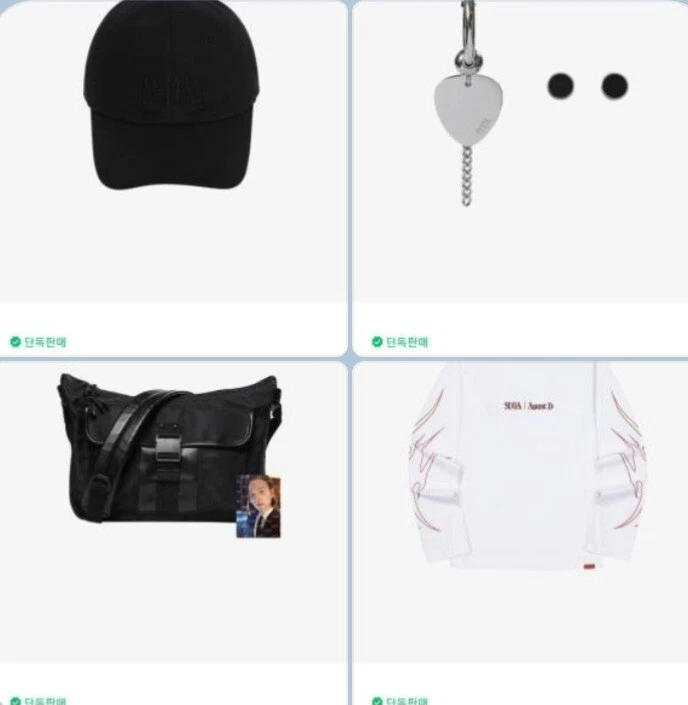This screenshot has width=688, height=705.
Task: Open the black messenger bag product
Action: (x=168, y=450)
